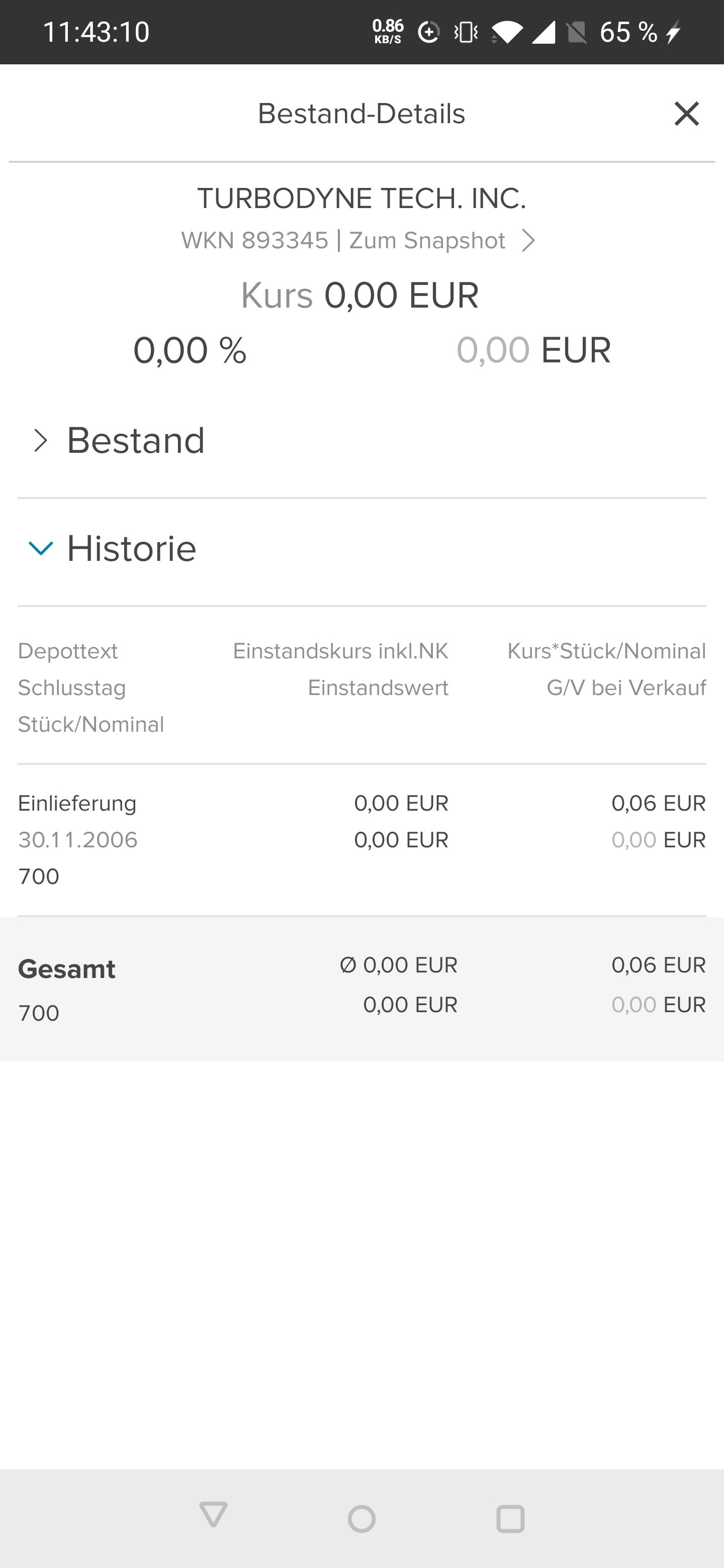This screenshot has width=724, height=1568.
Task: Close the Bestand-Details view
Action: [x=687, y=113]
